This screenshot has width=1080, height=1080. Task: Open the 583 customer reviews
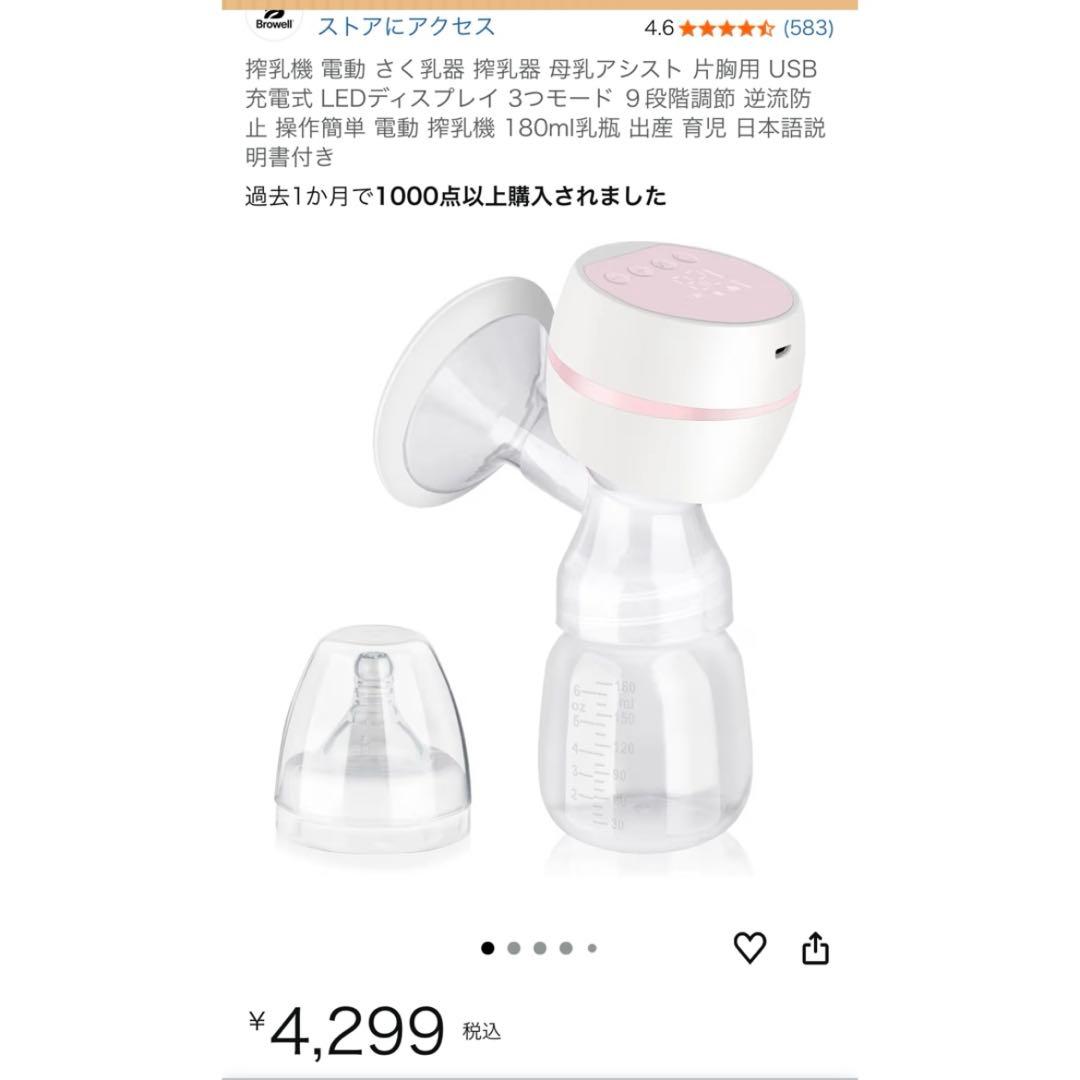coord(808,28)
